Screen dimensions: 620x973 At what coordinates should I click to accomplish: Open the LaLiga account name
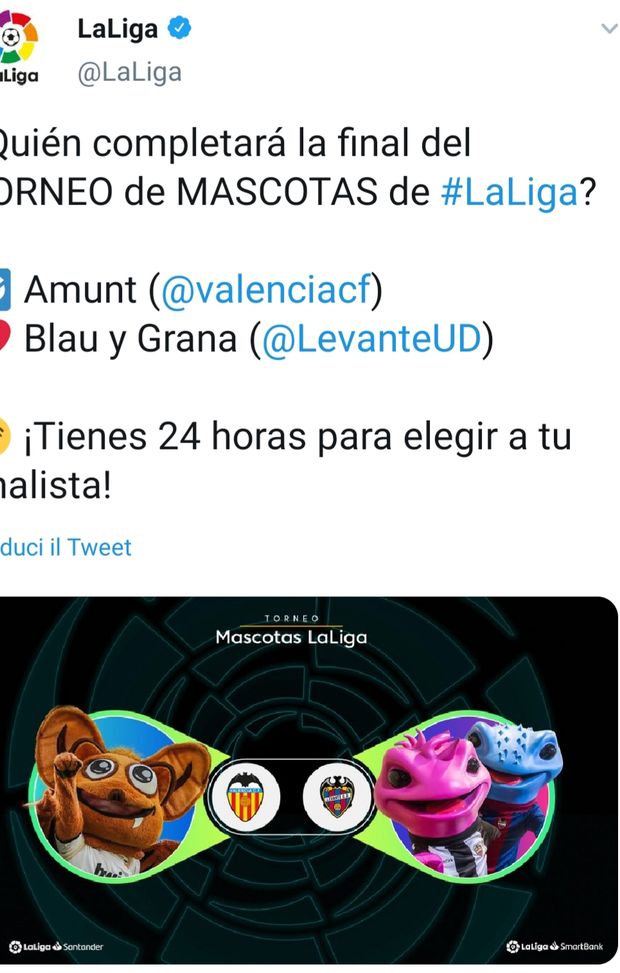click(117, 30)
